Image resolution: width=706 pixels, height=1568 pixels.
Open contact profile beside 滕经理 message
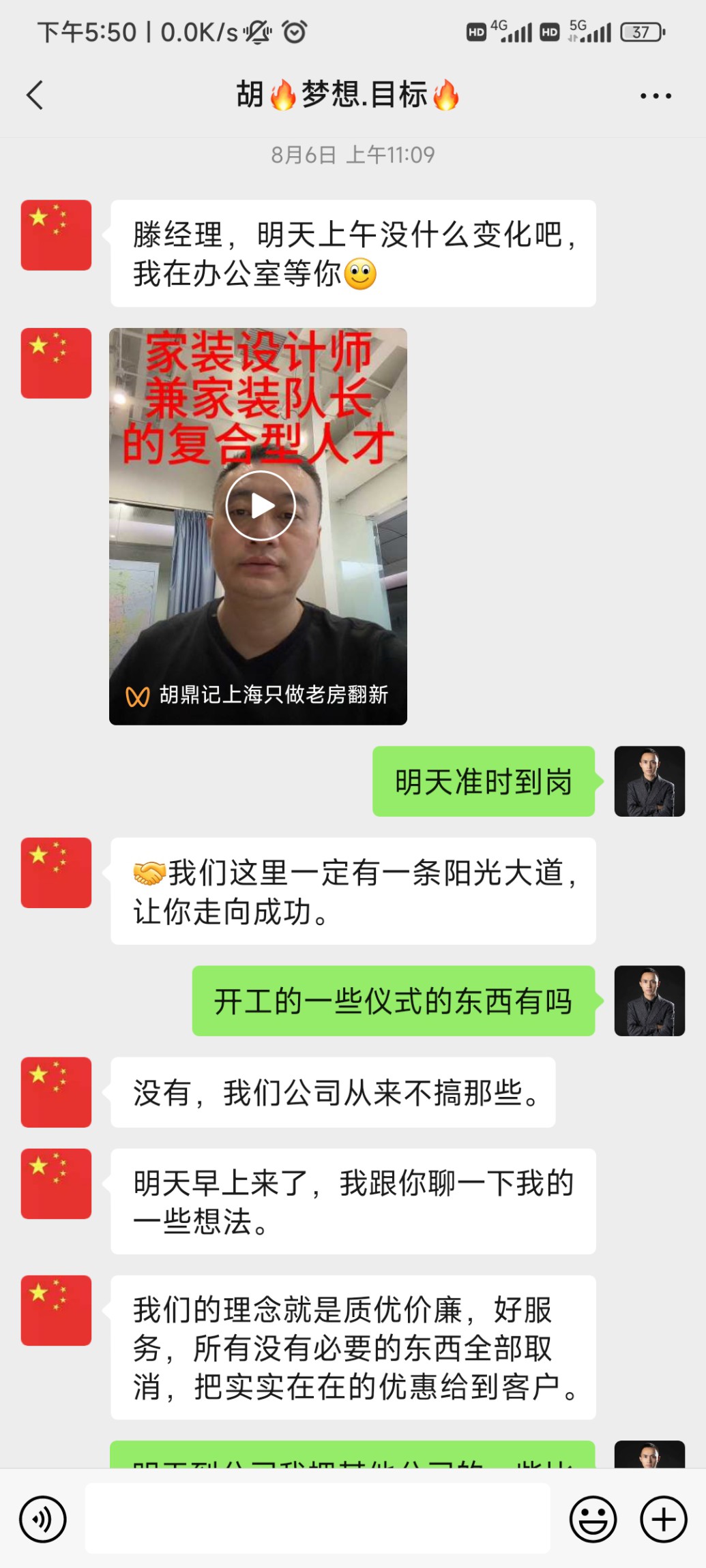[x=56, y=235]
